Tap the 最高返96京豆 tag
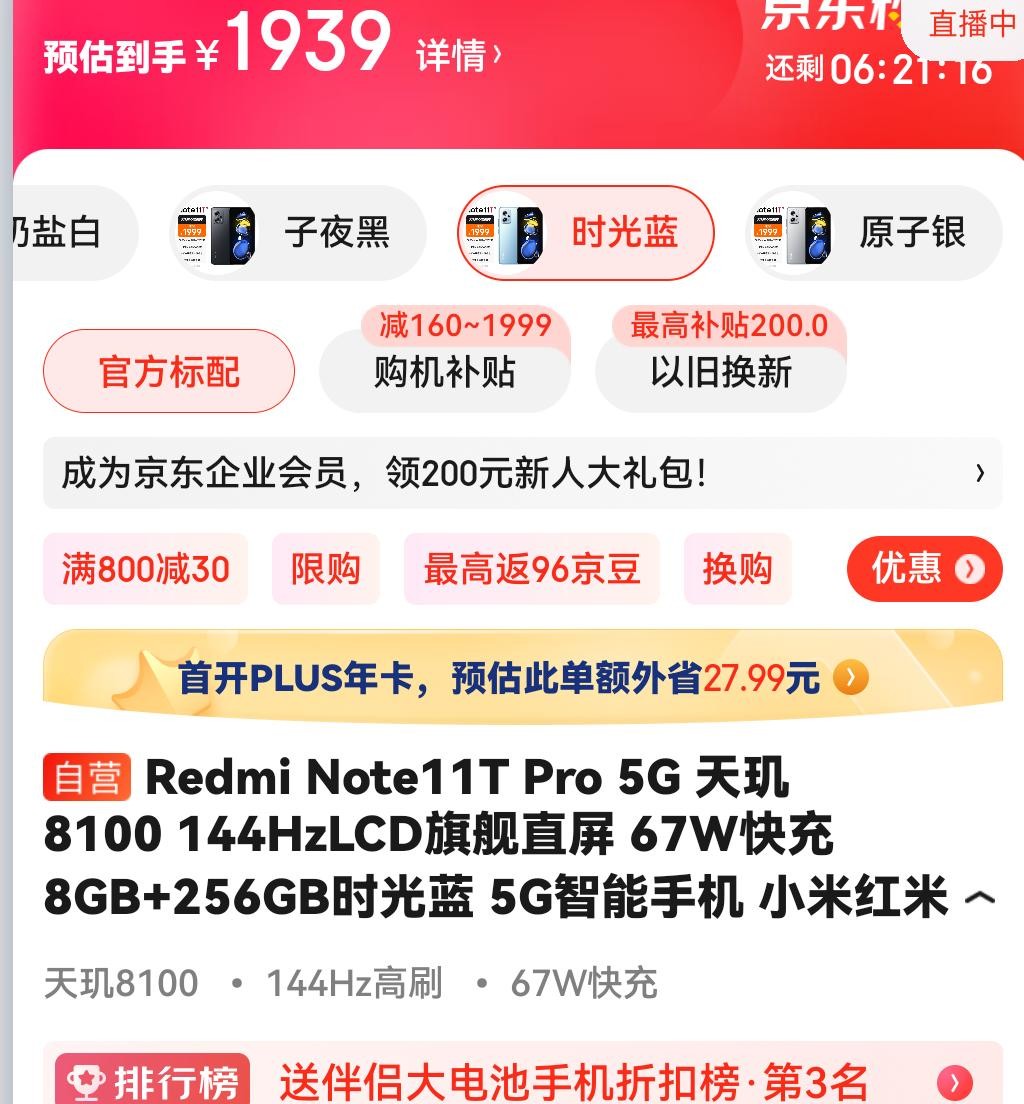Viewport: 1024px width, 1104px height. point(531,569)
